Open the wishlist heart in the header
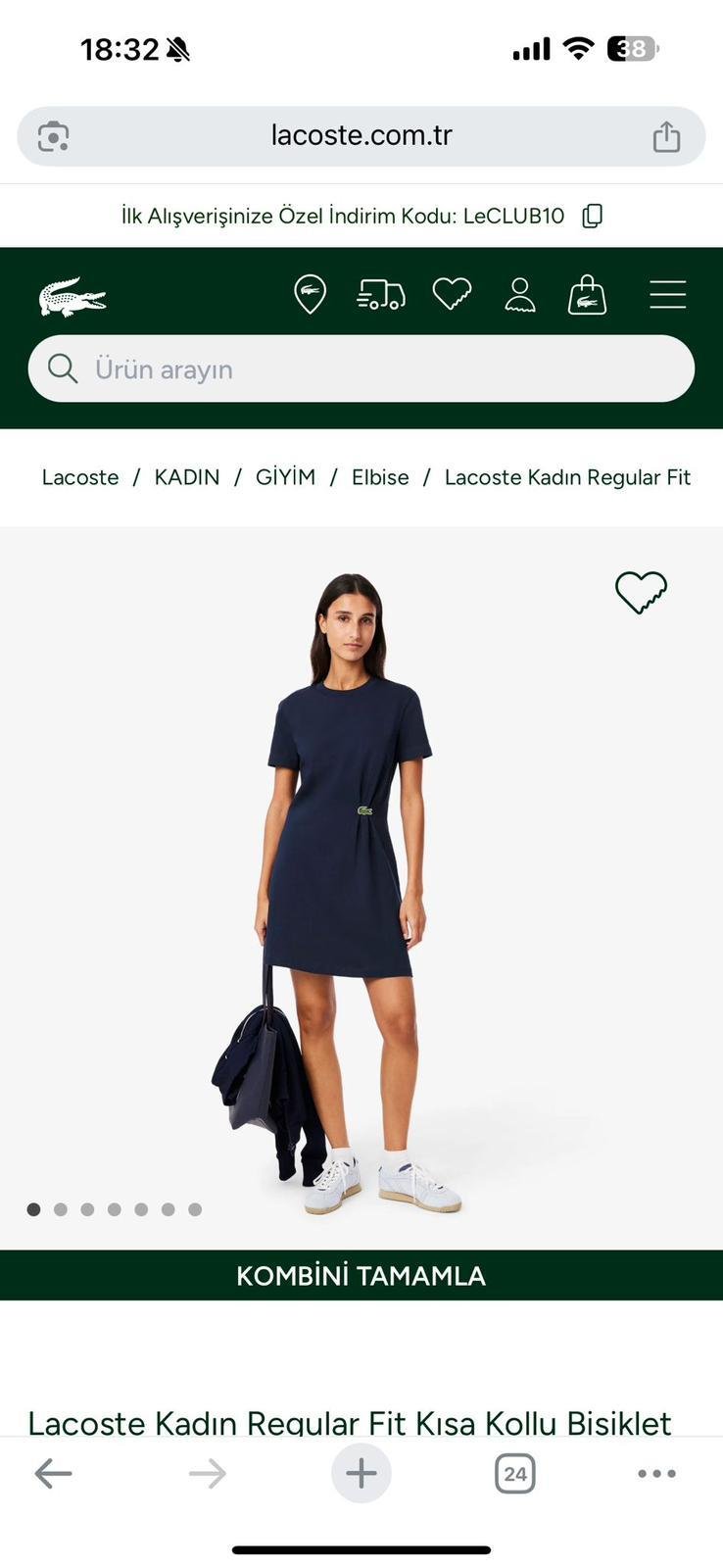The height and width of the screenshot is (1568, 723). 452,294
